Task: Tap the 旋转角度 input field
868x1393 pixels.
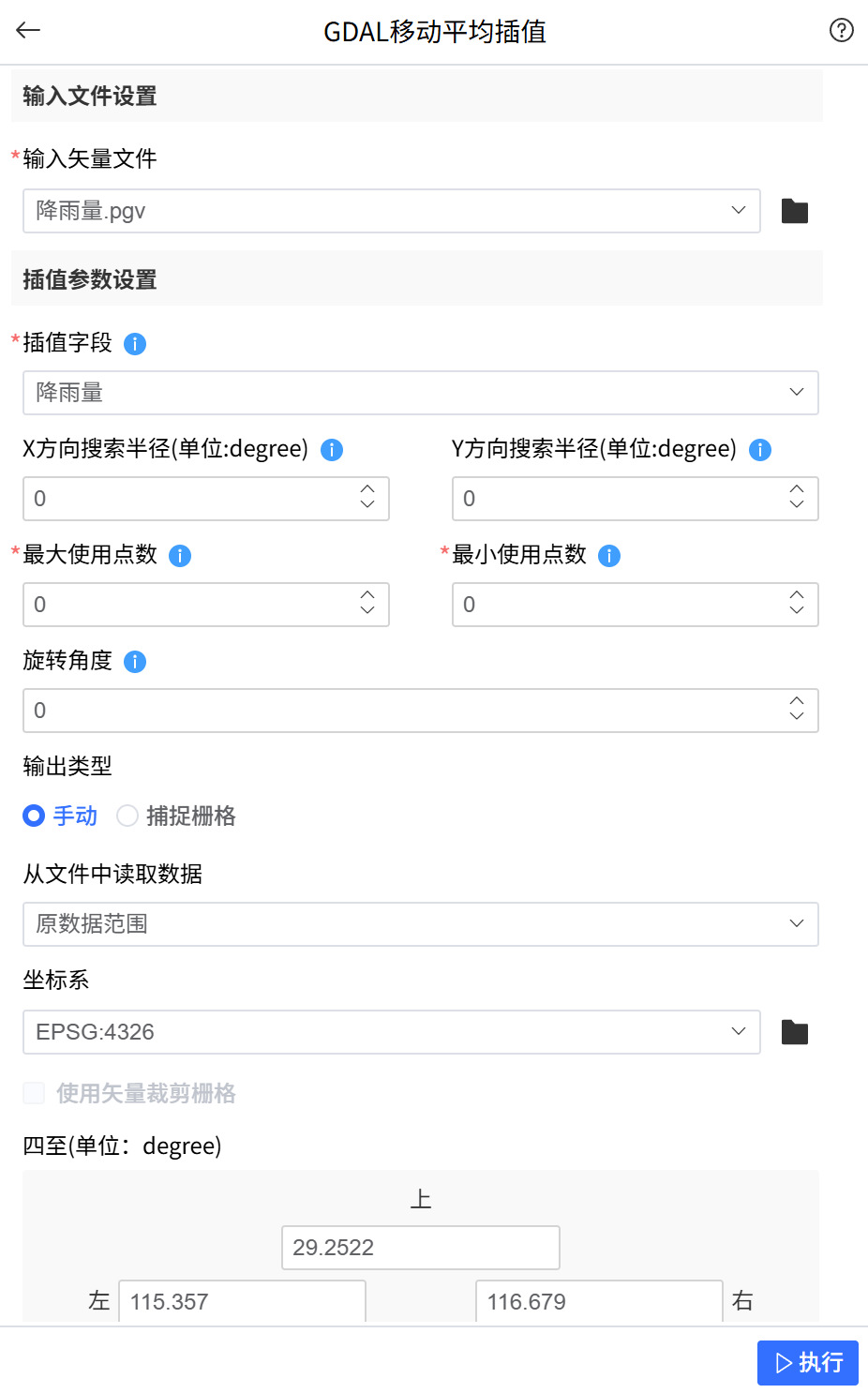Action: (x=403, y=711)
